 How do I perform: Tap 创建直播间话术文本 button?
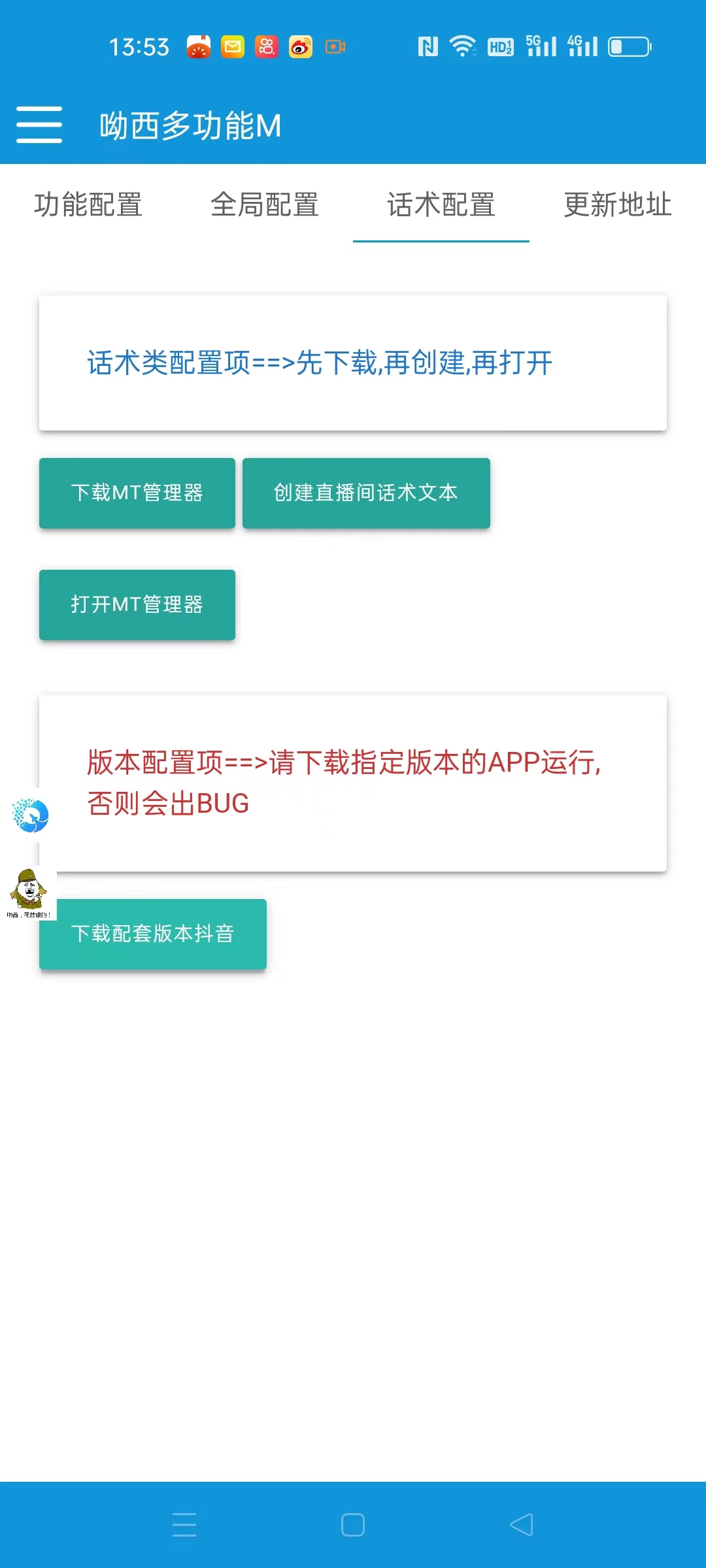(366, 493)
